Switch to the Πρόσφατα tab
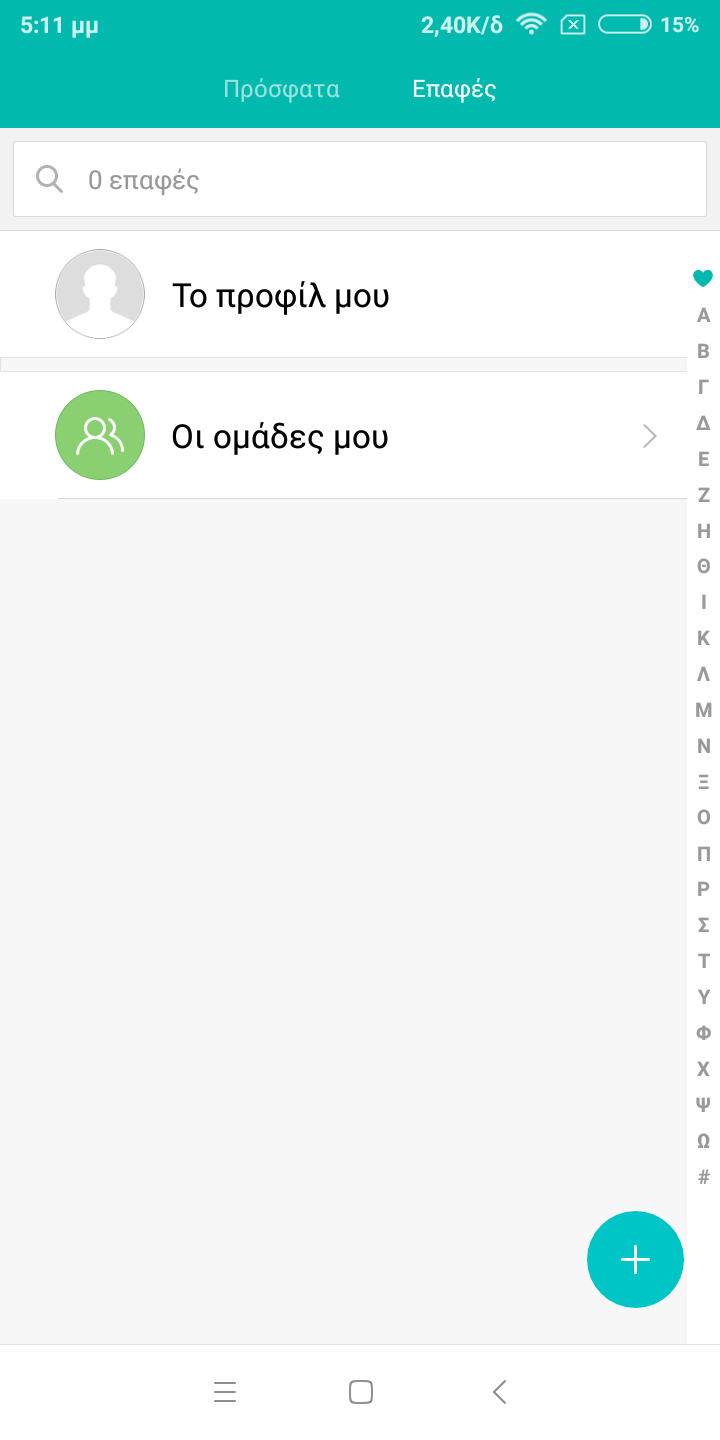 point(281,89)
